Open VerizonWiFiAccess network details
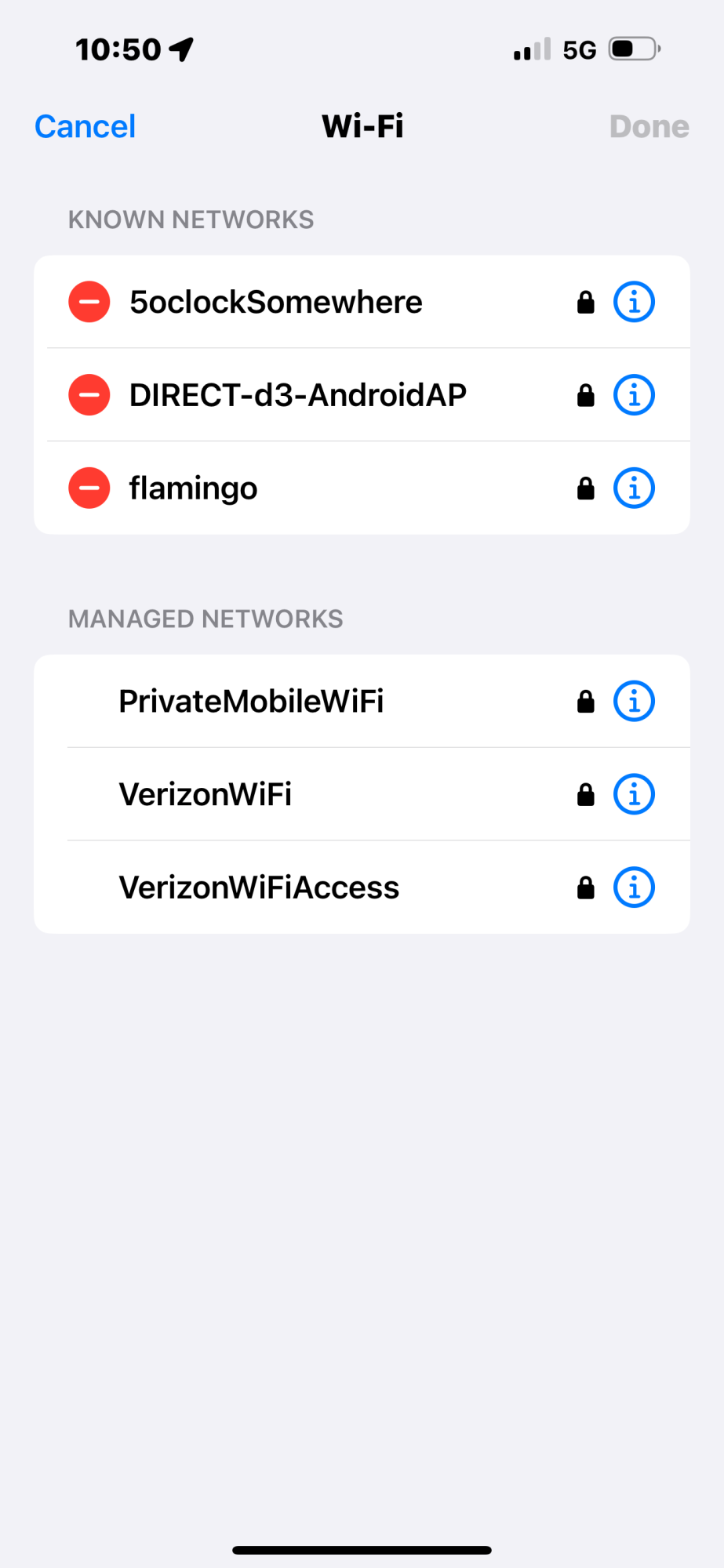 pos(634,887)
